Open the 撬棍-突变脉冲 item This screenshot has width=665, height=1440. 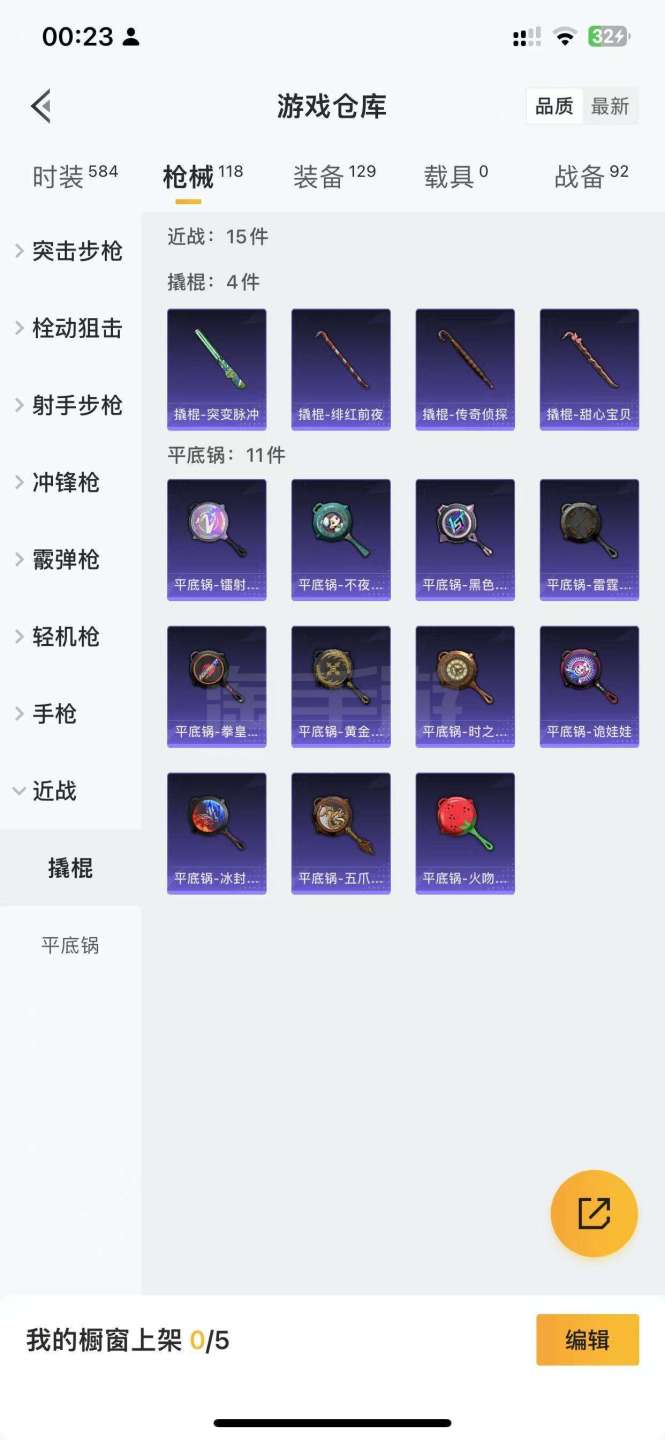(x=217, y=369)
